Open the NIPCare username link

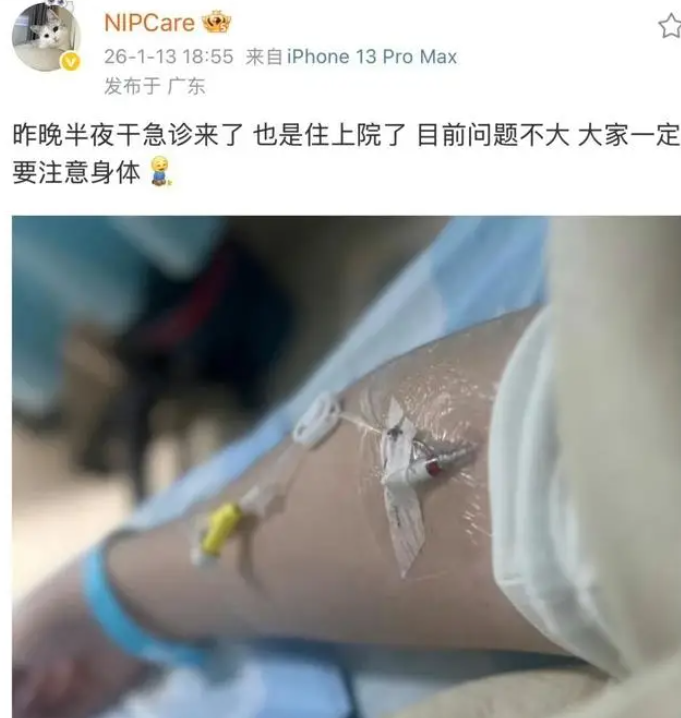[x=148, y=22]
